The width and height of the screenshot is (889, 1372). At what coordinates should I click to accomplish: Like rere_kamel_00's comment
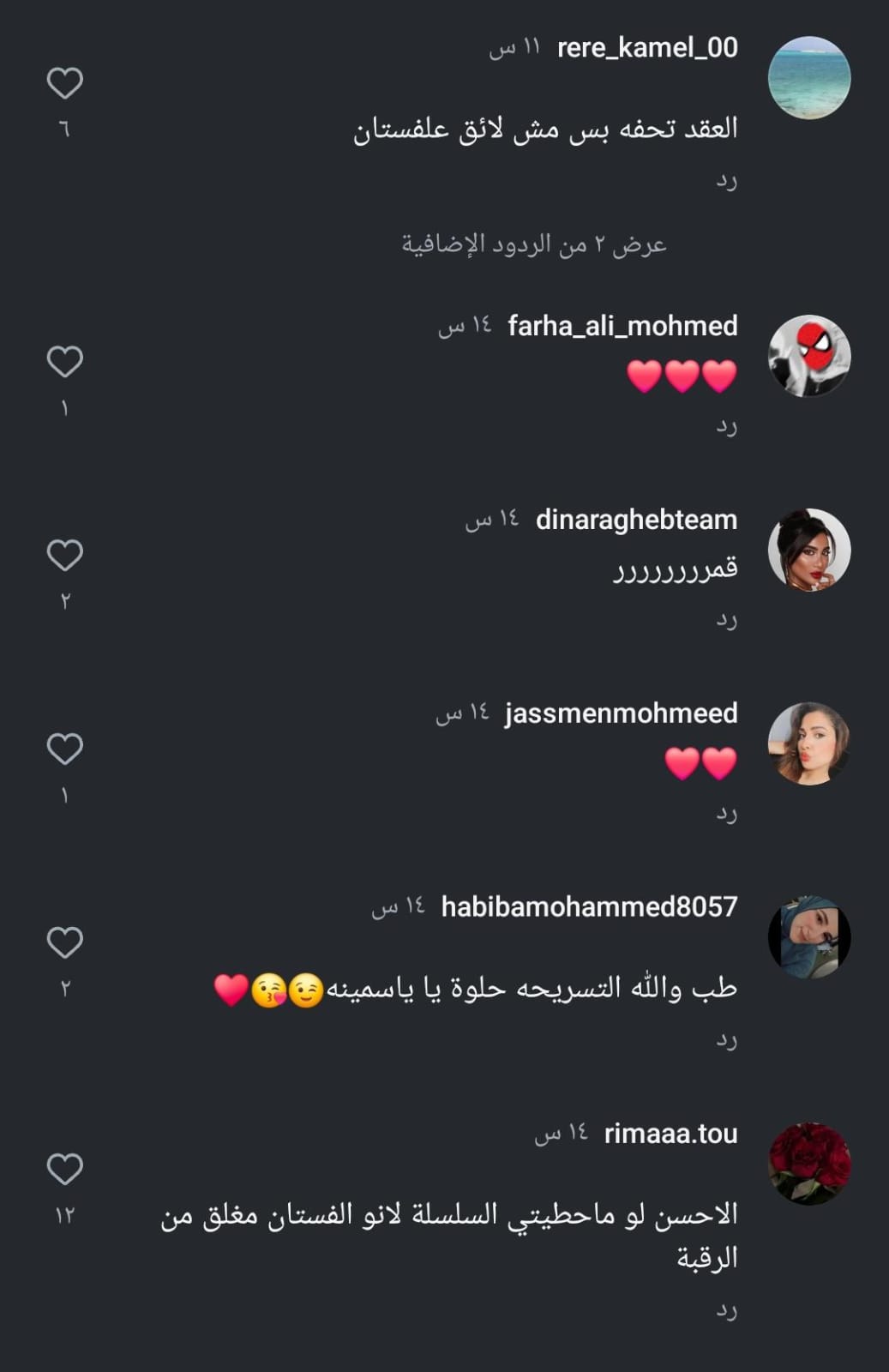64,83
